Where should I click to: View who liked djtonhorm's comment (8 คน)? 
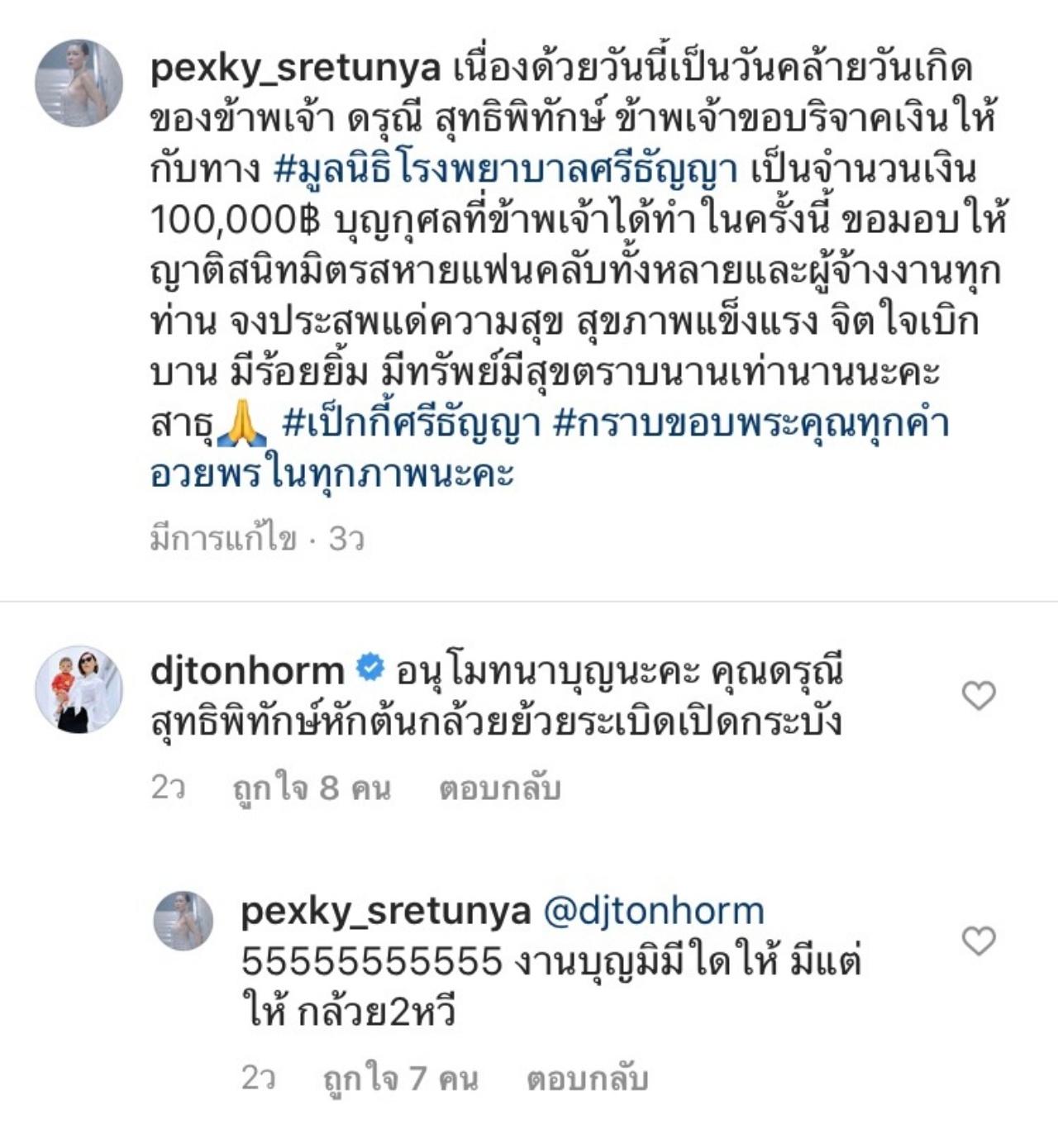(x=311, y=788)
